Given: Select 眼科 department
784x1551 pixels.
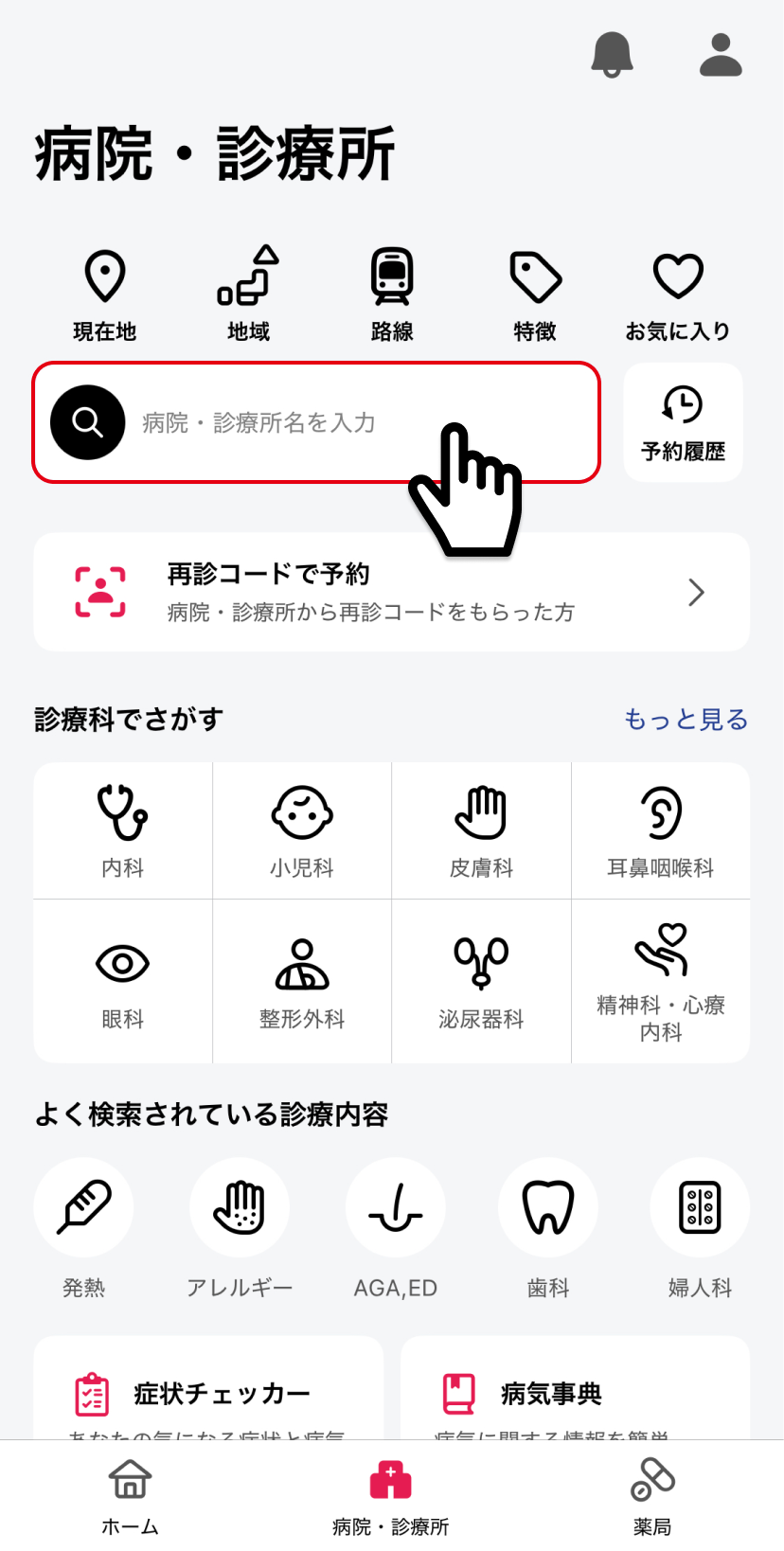Looking at the screenshot, I should pos(123,982).
